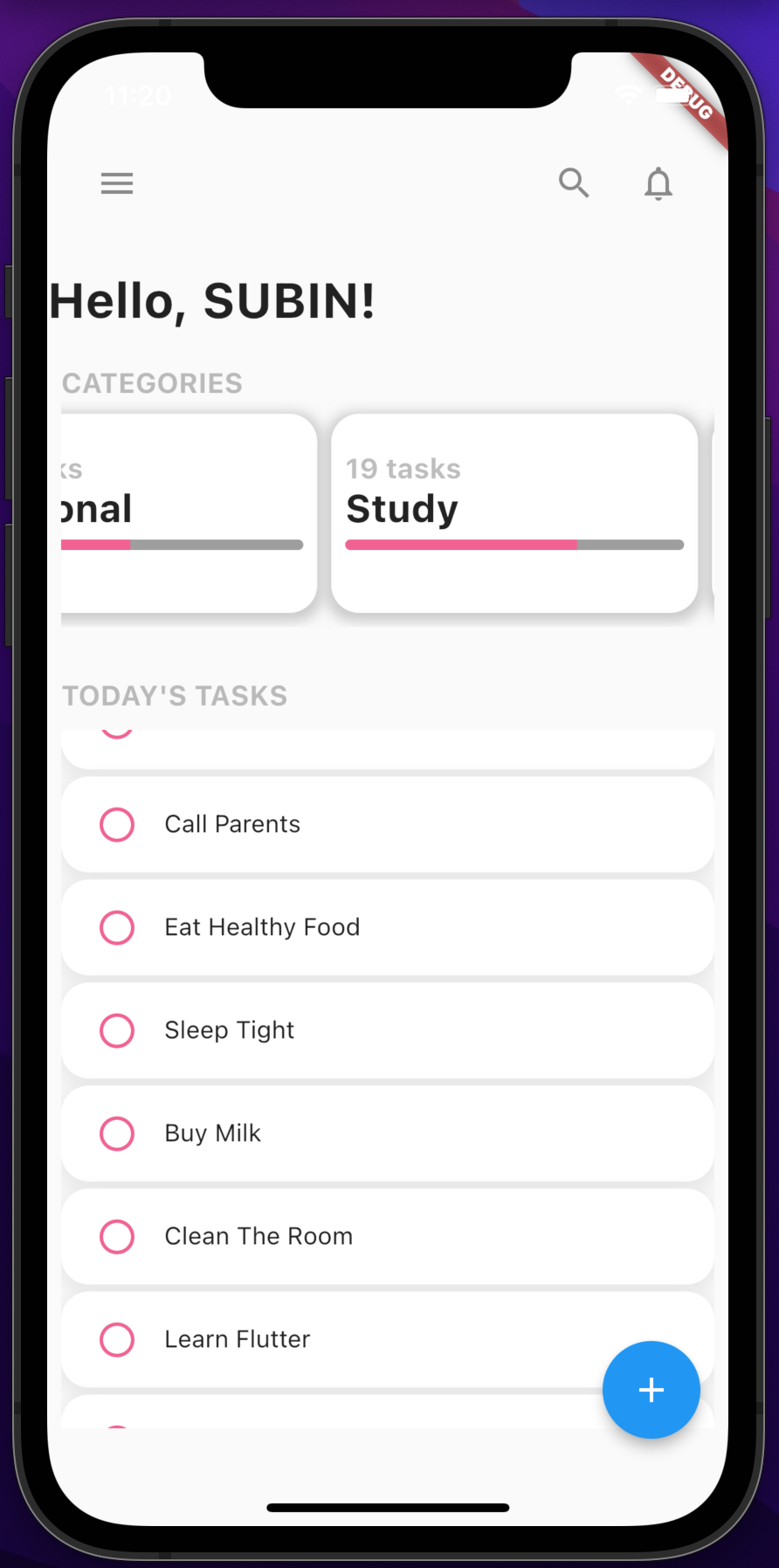
Task: Open the search icon
Action: (574, 183)
